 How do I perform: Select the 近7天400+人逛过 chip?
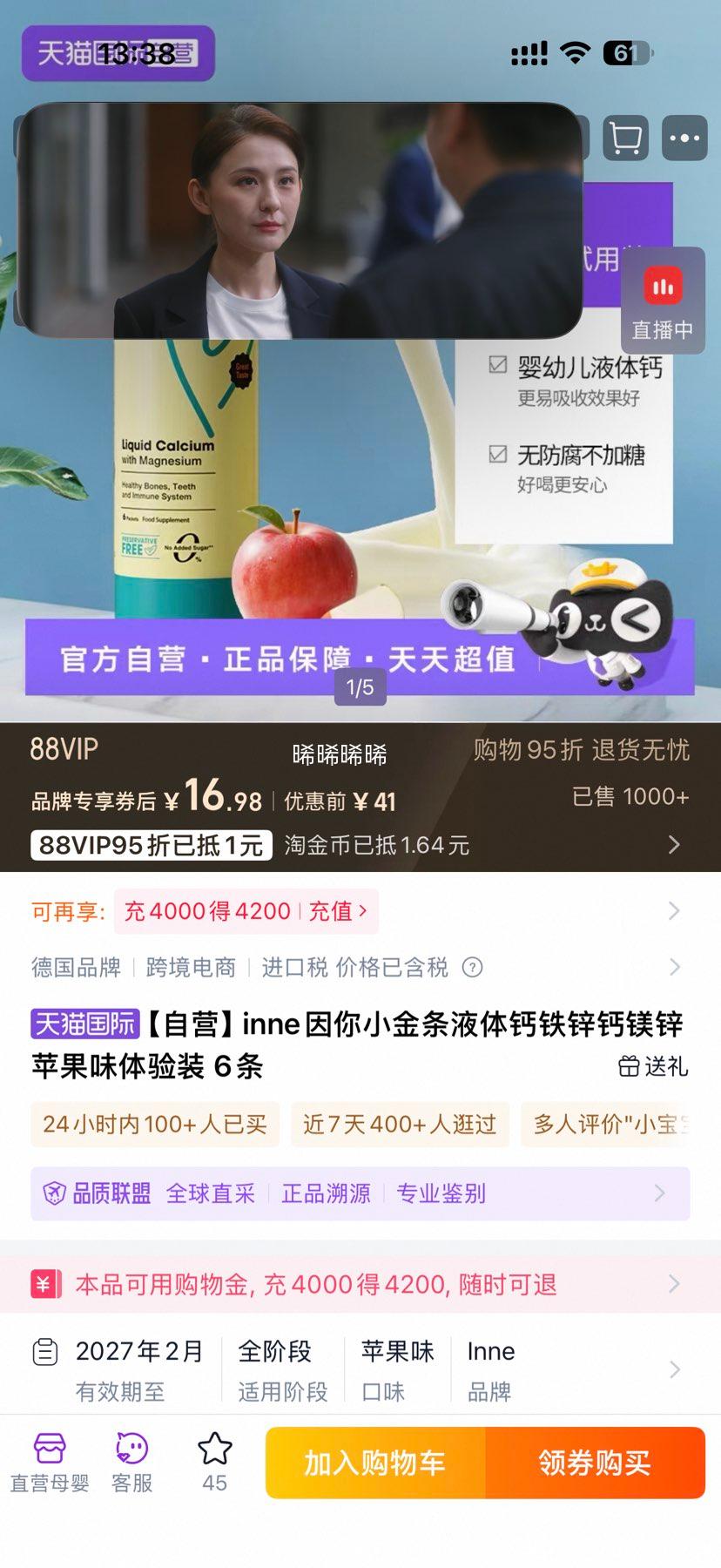click(400, 1125)
